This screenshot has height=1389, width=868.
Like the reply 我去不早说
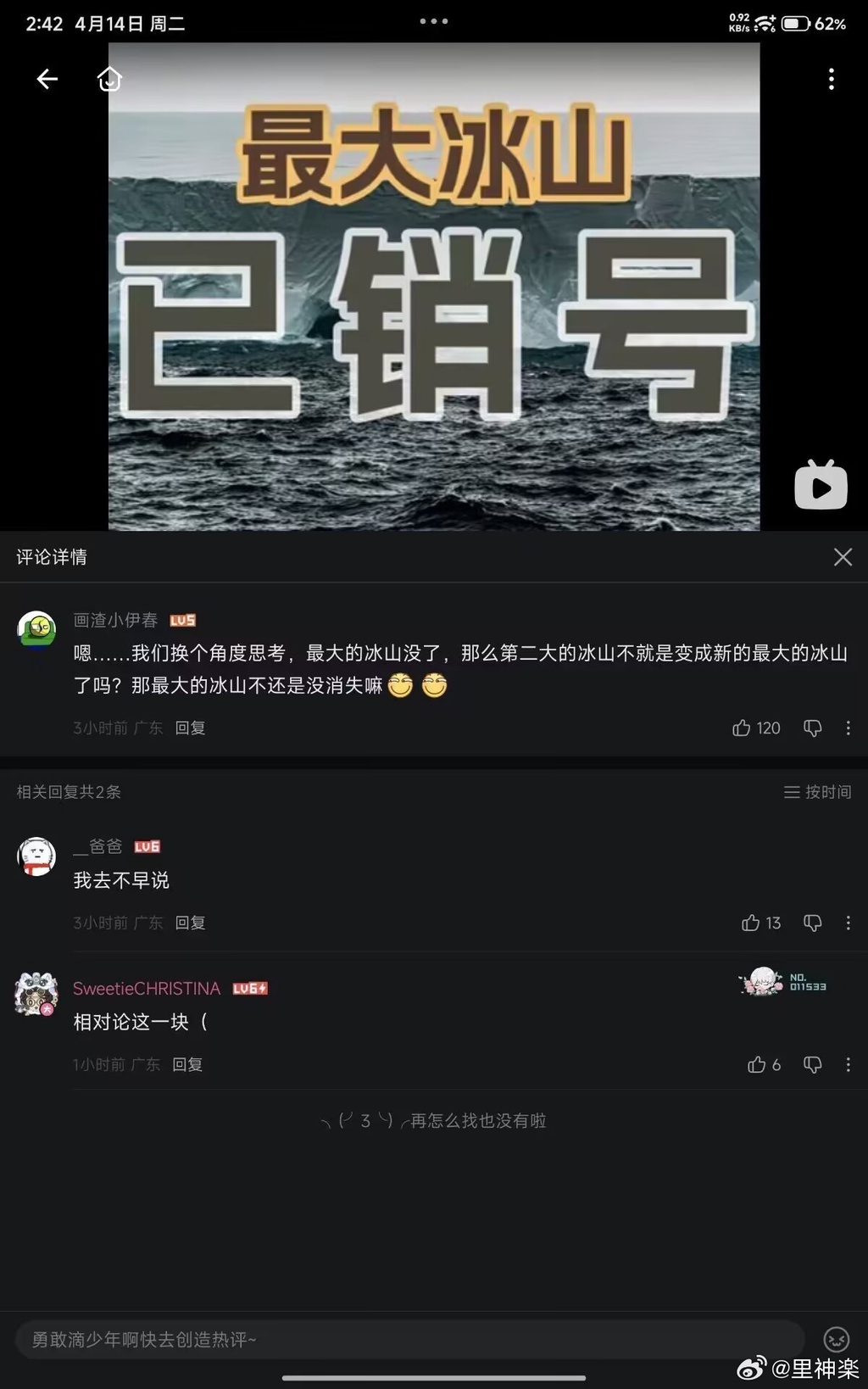[751, 923]
